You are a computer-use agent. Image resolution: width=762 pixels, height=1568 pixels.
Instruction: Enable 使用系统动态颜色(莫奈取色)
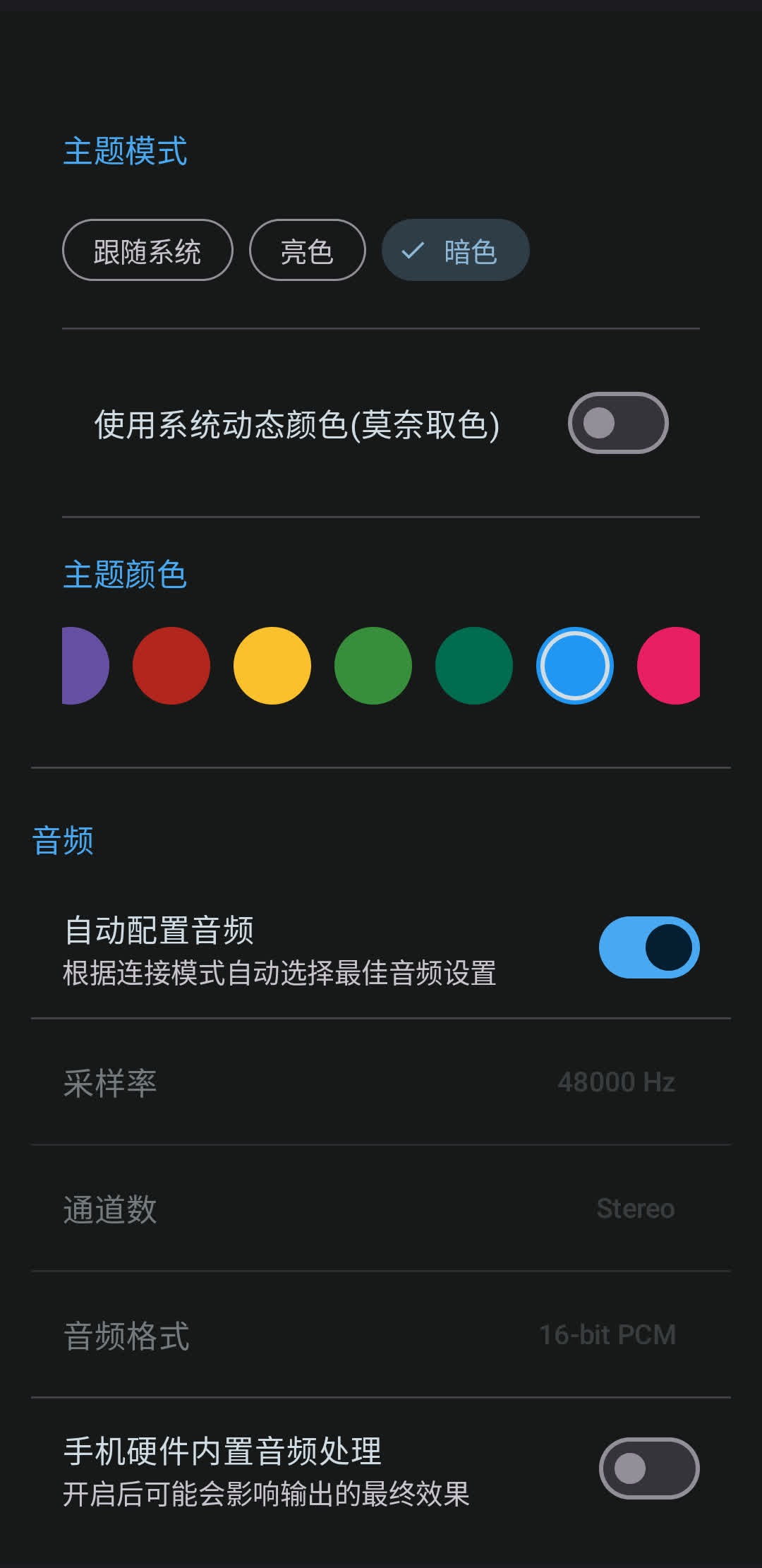pyautogui.click(x=619, y=421)
